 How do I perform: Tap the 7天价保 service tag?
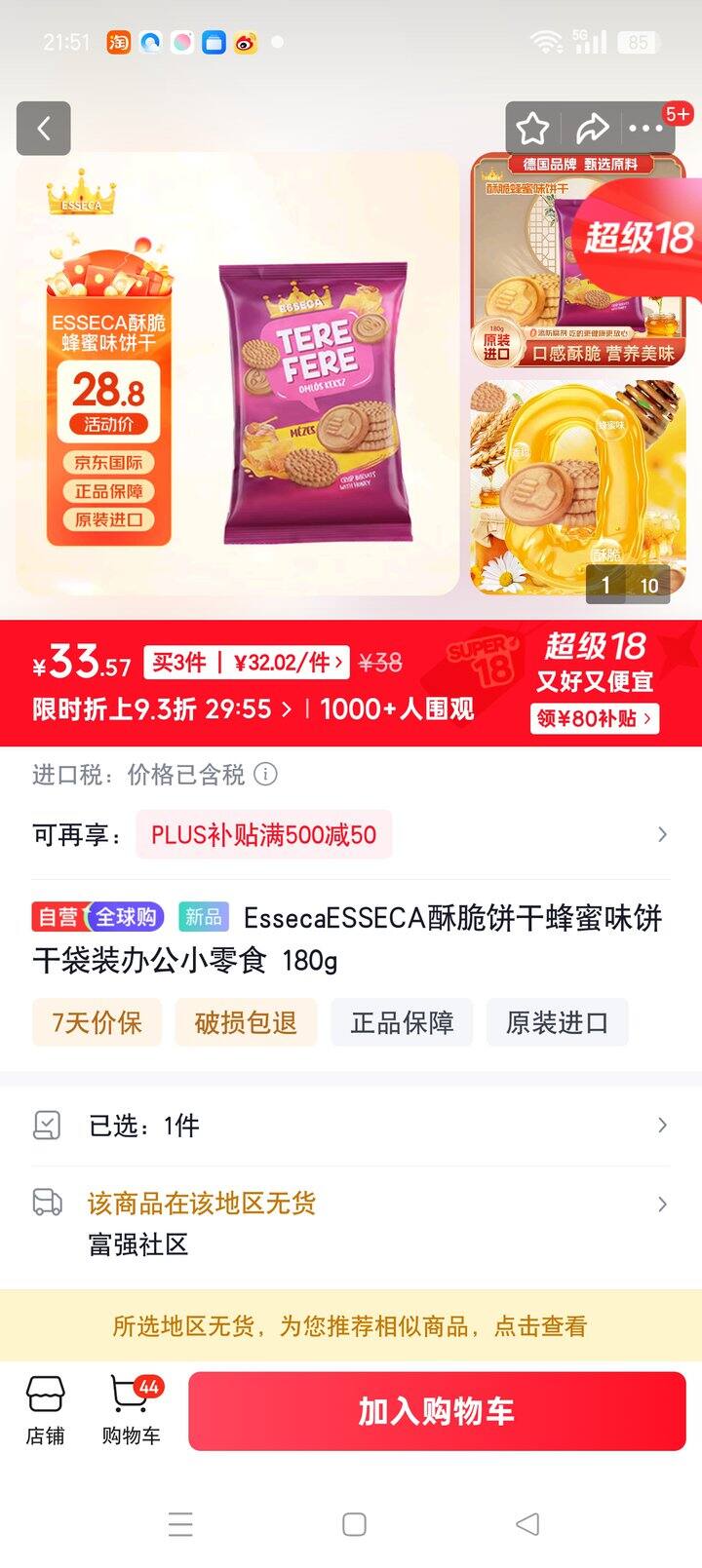(97, 1021)
